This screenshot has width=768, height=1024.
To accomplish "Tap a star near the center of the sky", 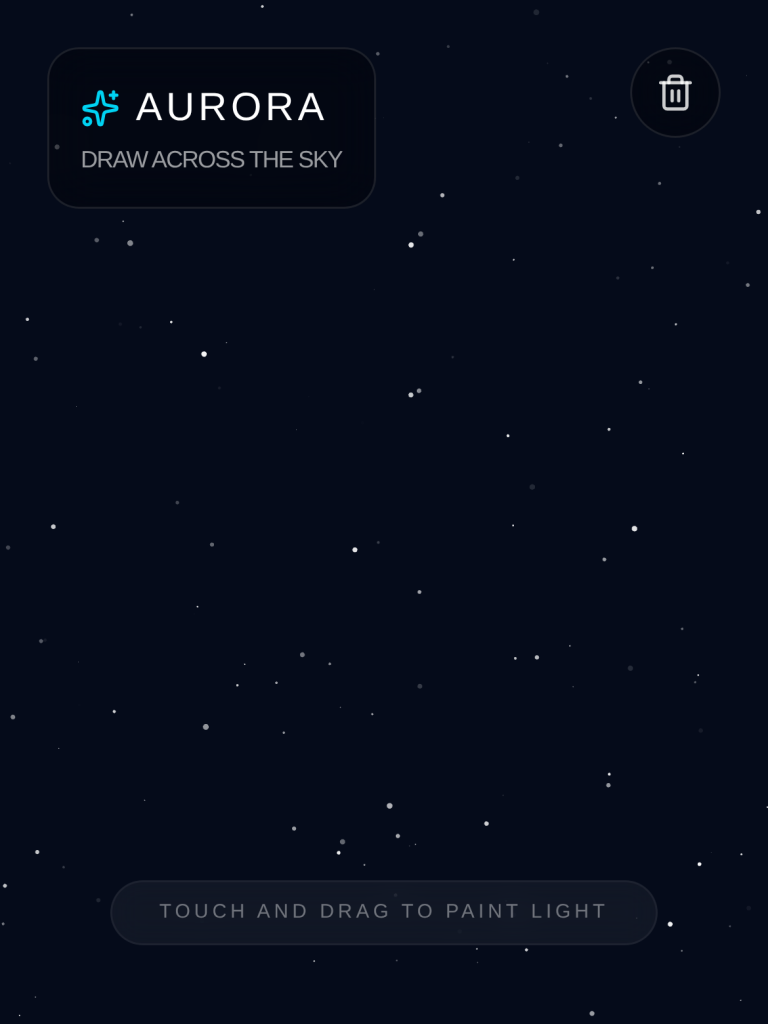I will 353,549.
